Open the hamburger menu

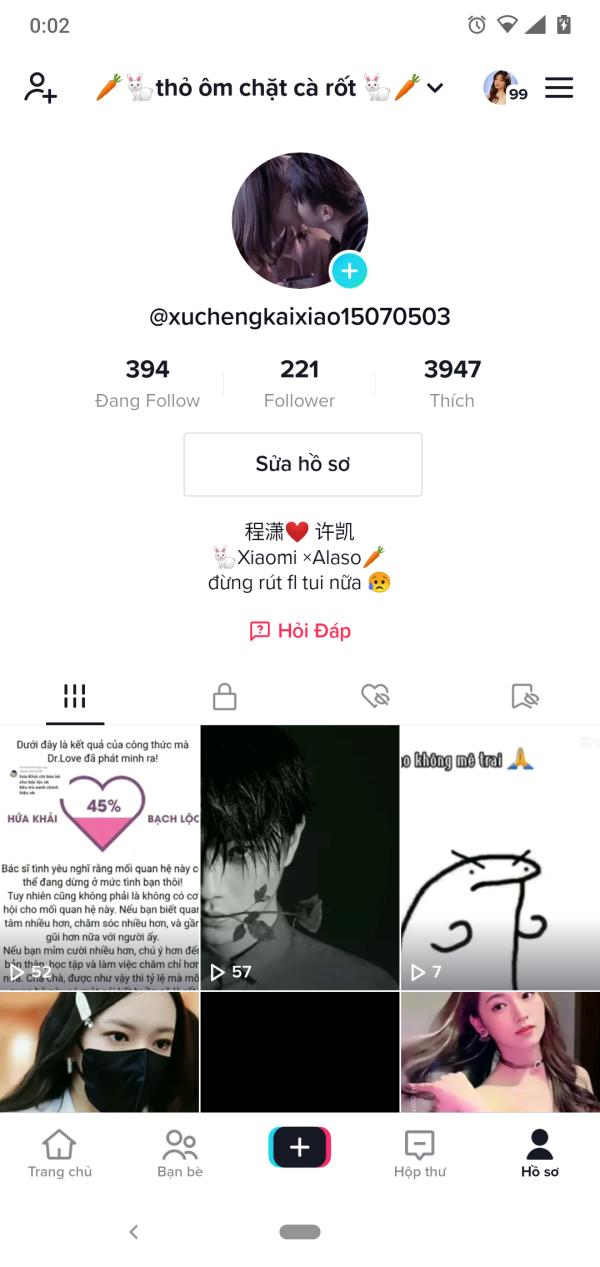click(559, 88)
